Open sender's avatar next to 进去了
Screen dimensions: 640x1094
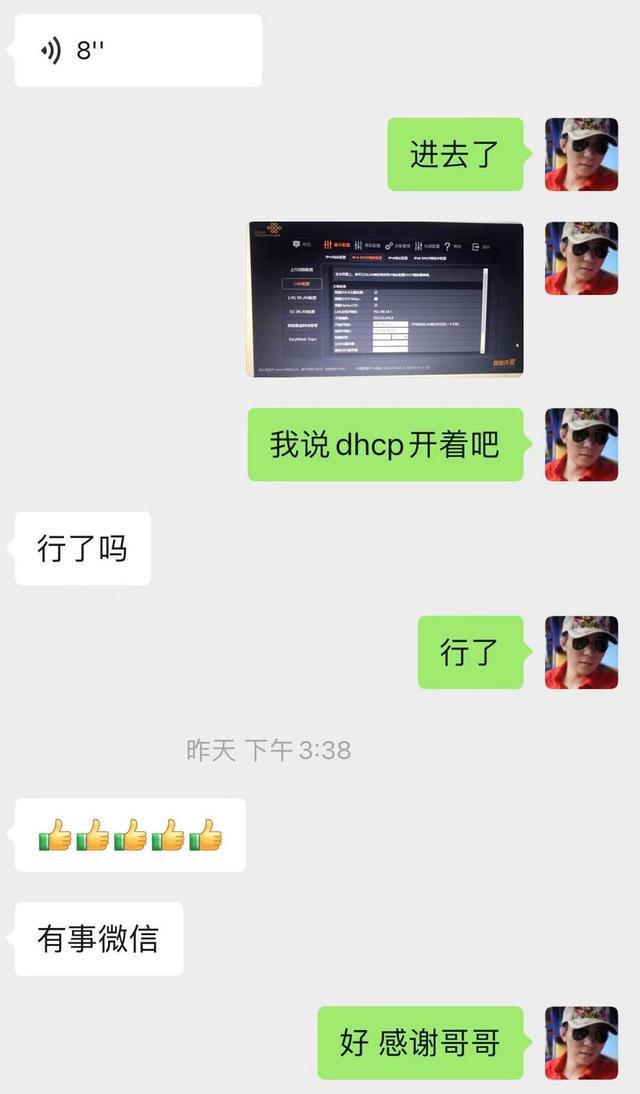[x=581, y=154]
